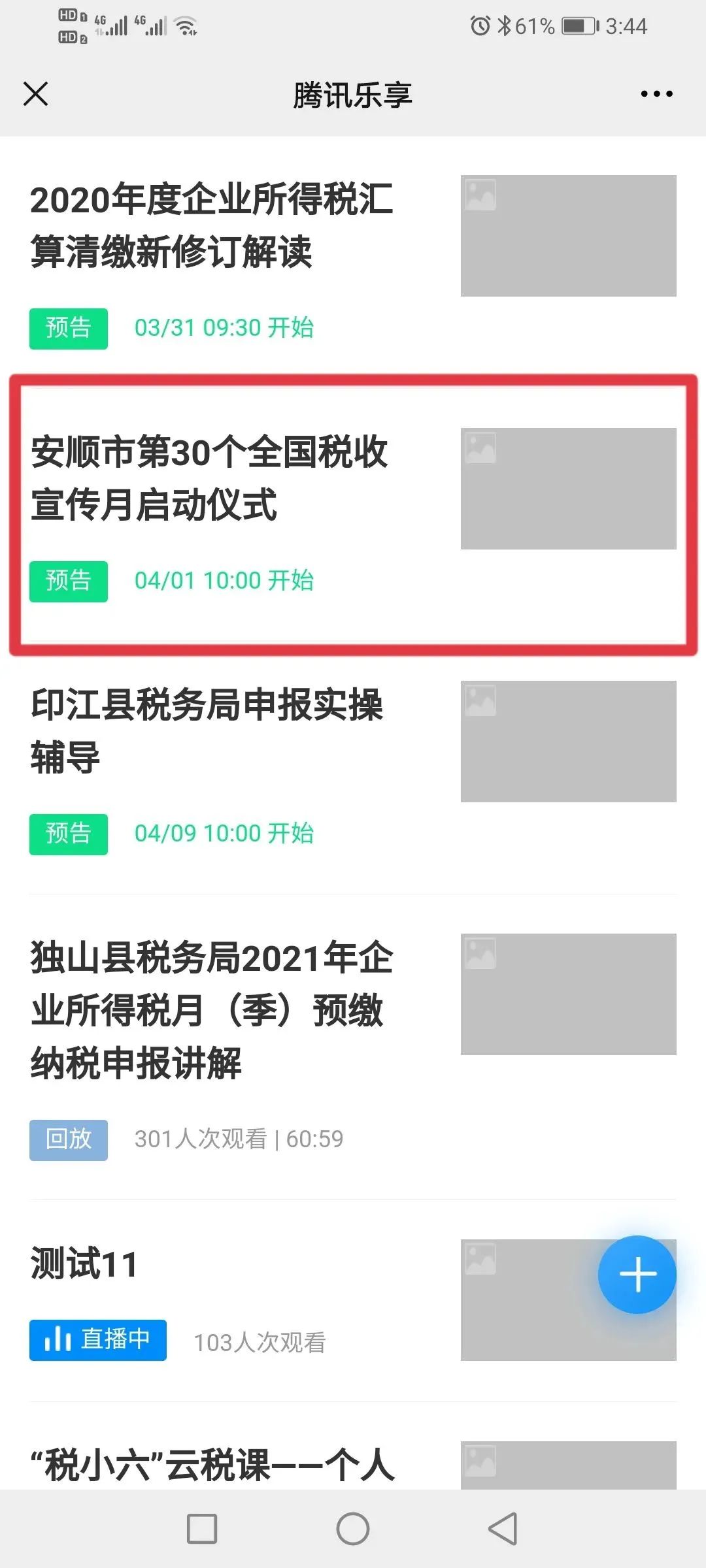Viewport: 706px width, 1568px height.
Task: Go back with the system back button
Action: click(x=503, y=1529)
